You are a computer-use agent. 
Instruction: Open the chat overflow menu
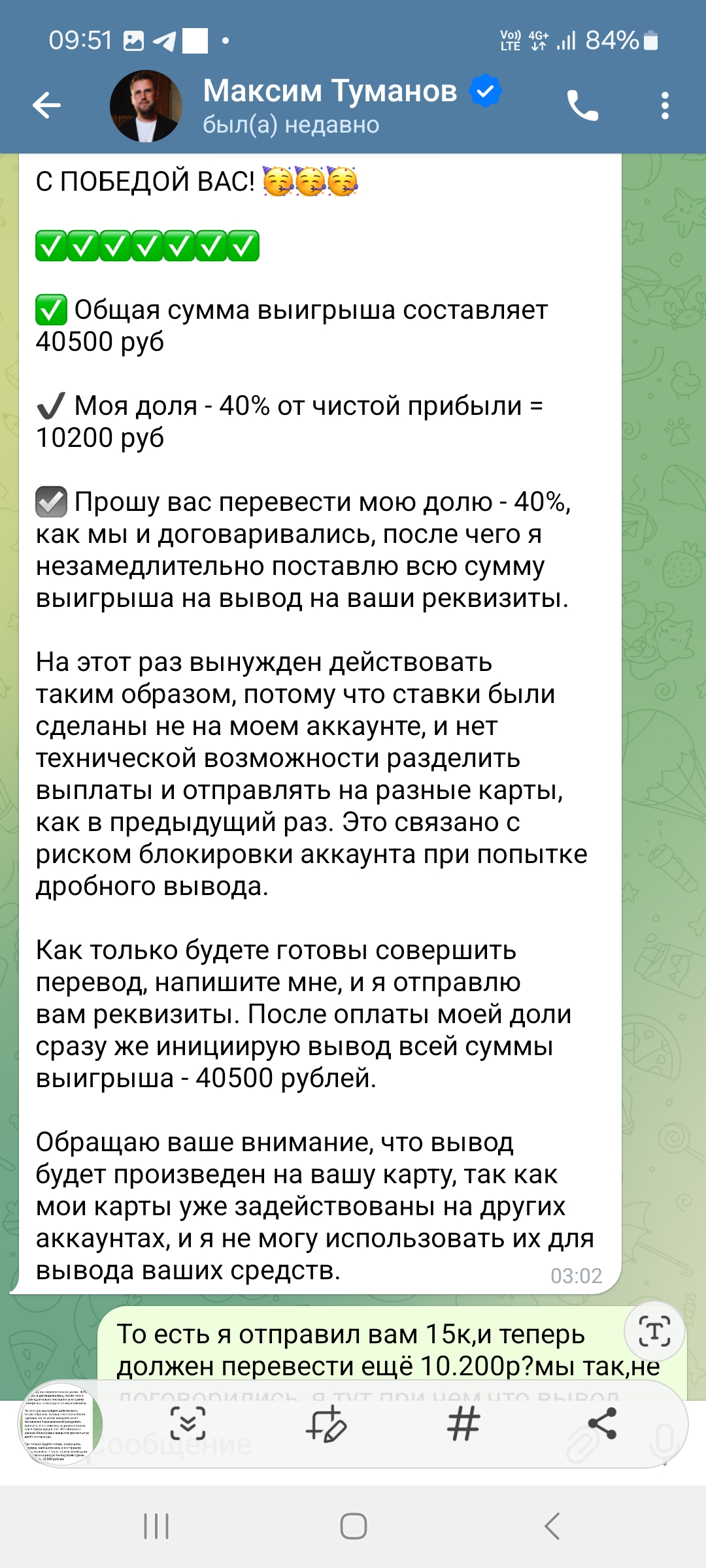(x=665, y=106)
